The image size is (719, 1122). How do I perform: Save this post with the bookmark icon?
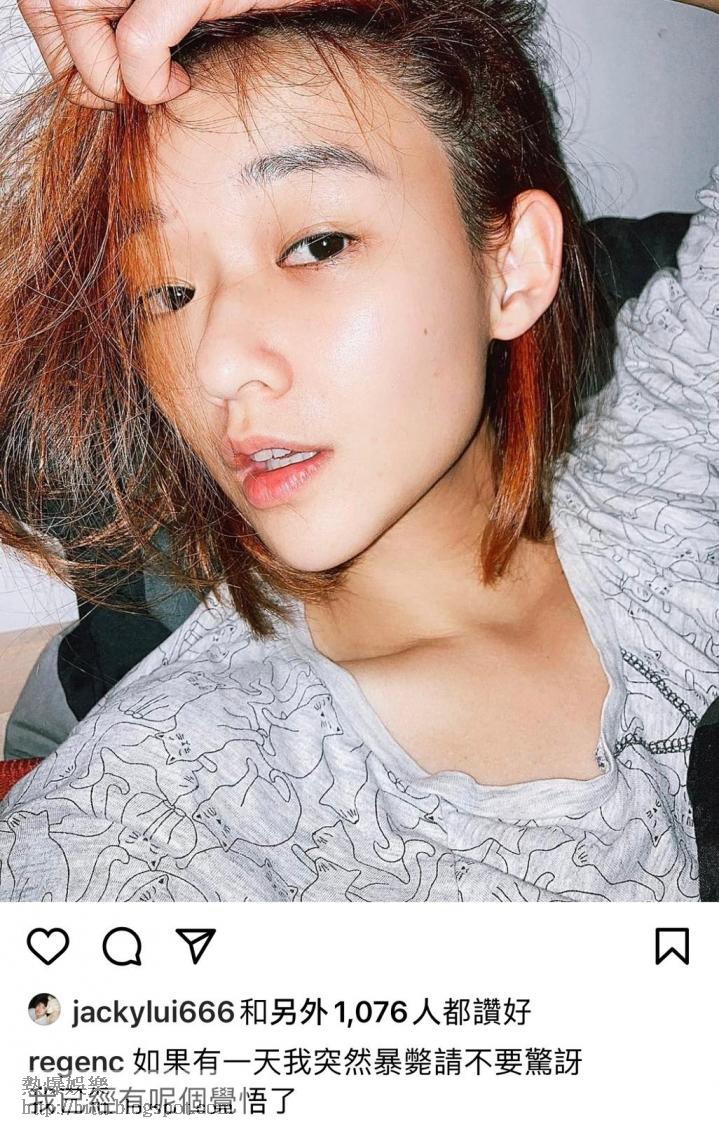coord(672,946)
